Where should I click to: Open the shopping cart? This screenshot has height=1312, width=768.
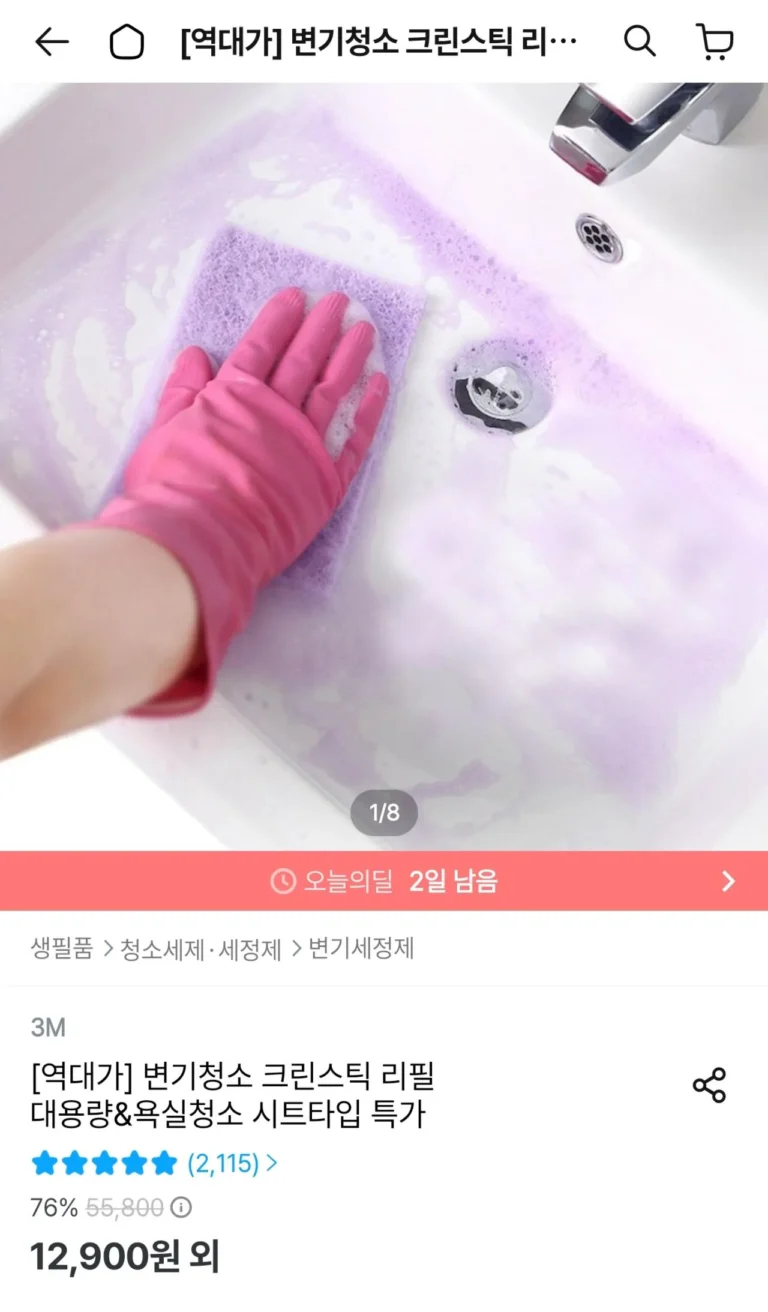[714, 42]
